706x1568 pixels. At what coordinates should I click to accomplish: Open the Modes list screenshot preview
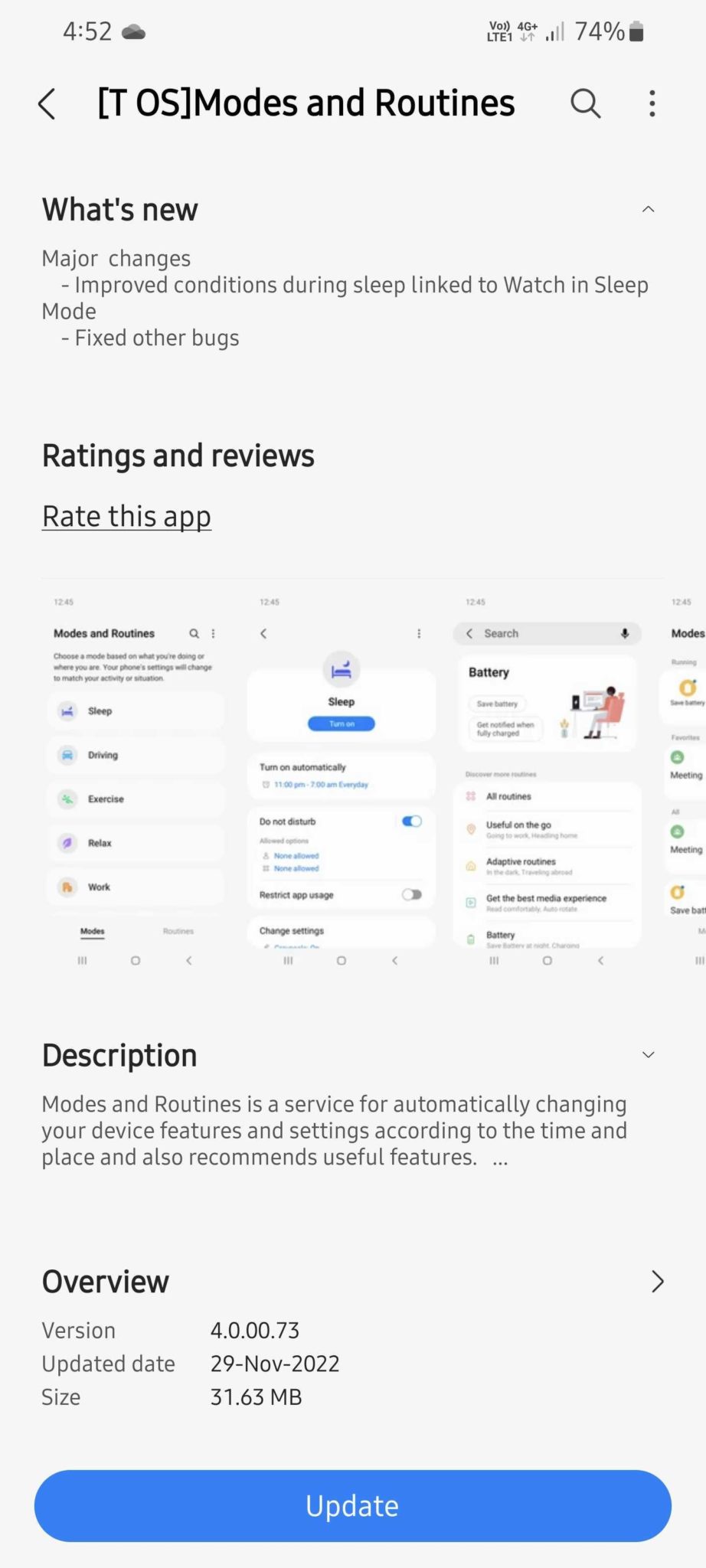[x=136, y=781]
